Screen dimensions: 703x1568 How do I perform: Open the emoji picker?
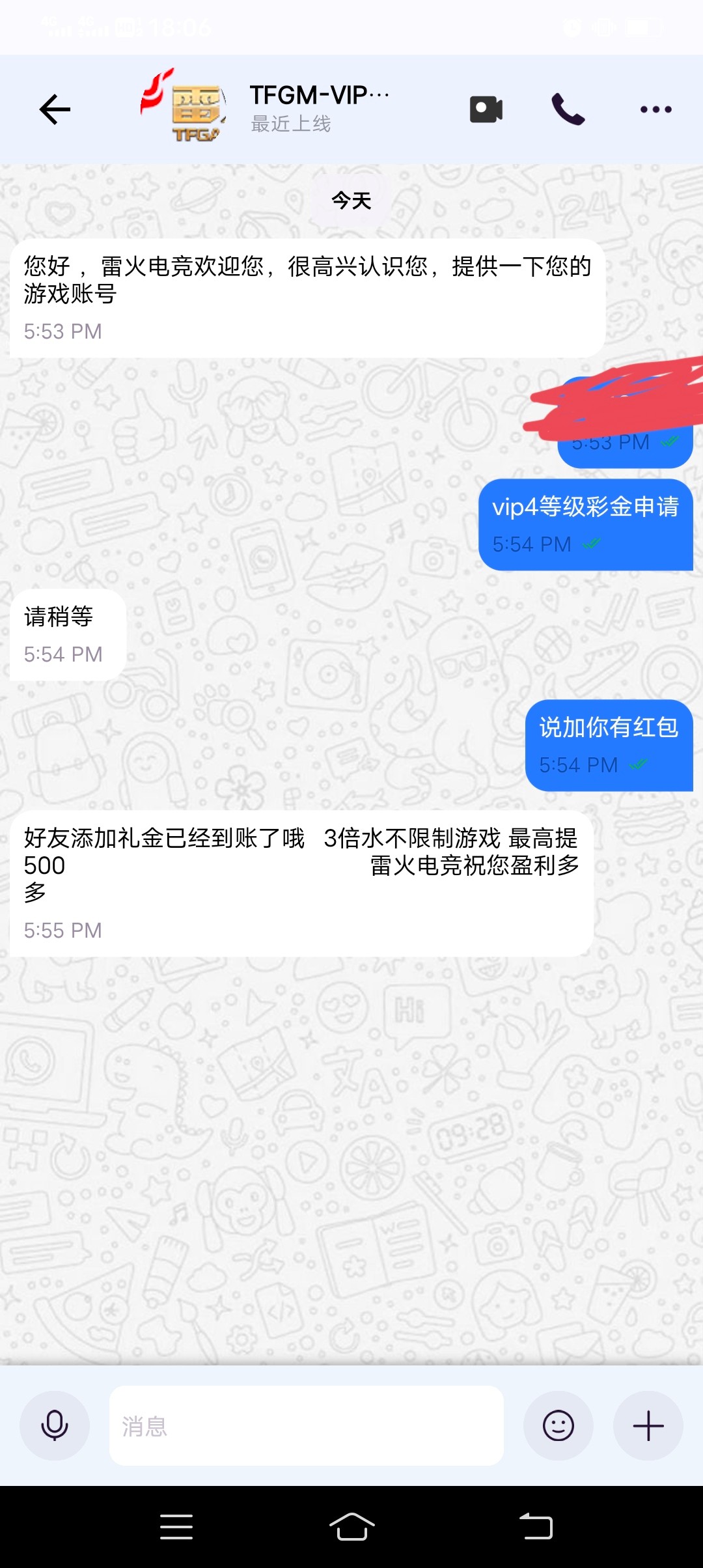pyautogui.click(x=558, y=1425)
